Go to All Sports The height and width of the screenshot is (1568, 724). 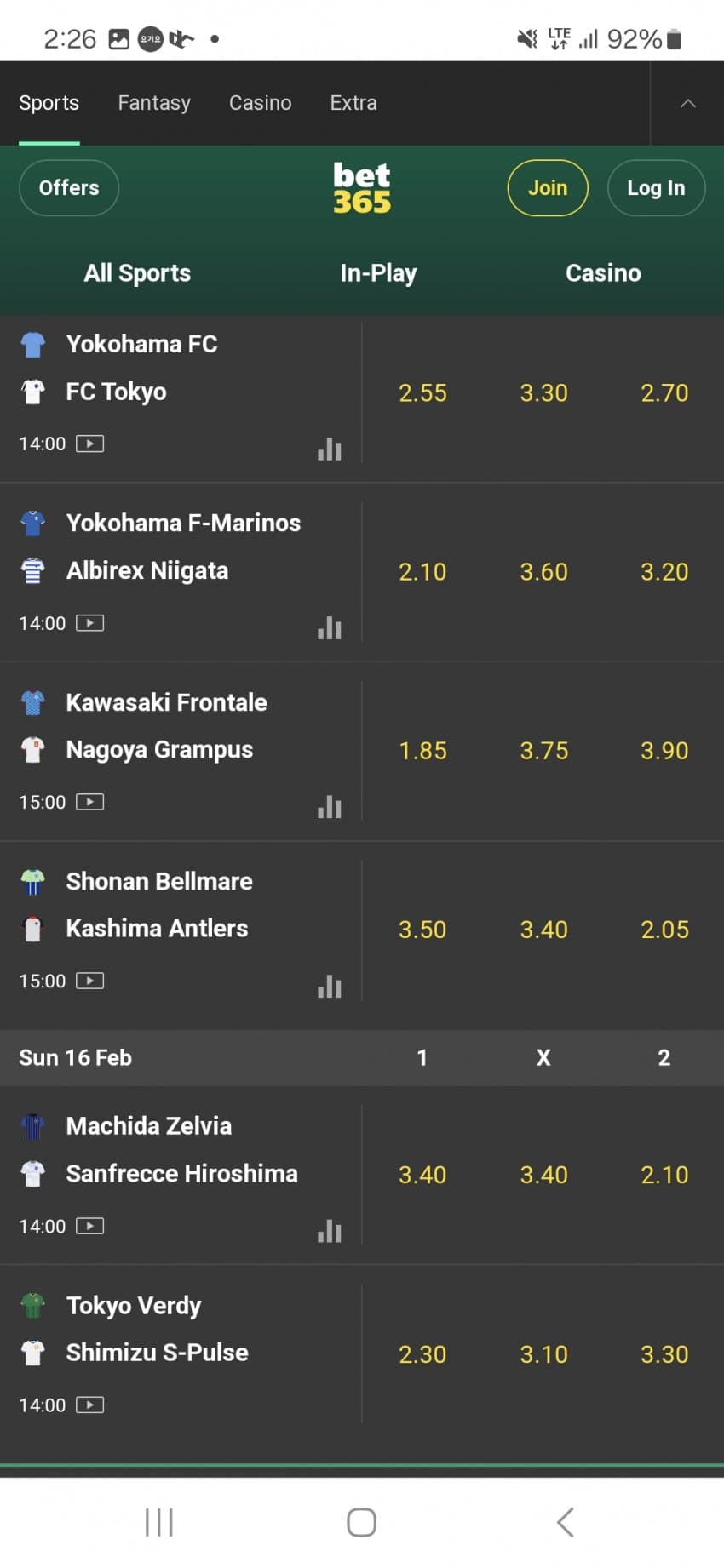point(137,273)
